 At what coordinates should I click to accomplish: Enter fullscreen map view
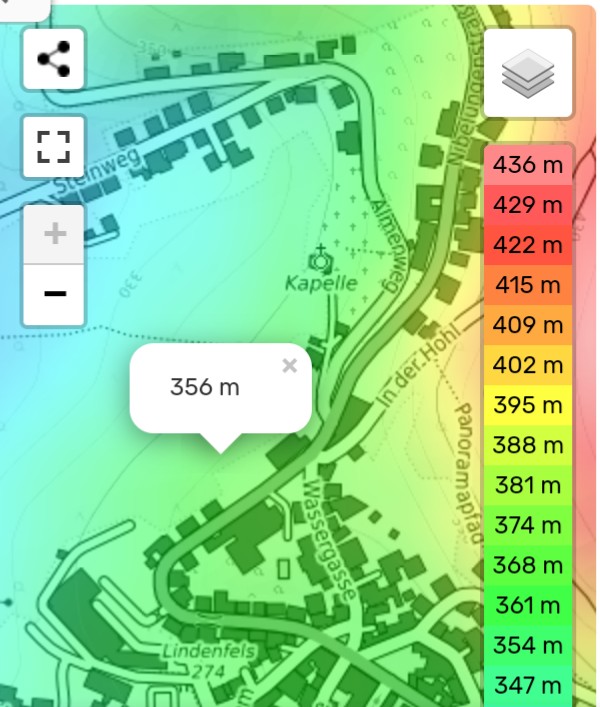[54, 146]
